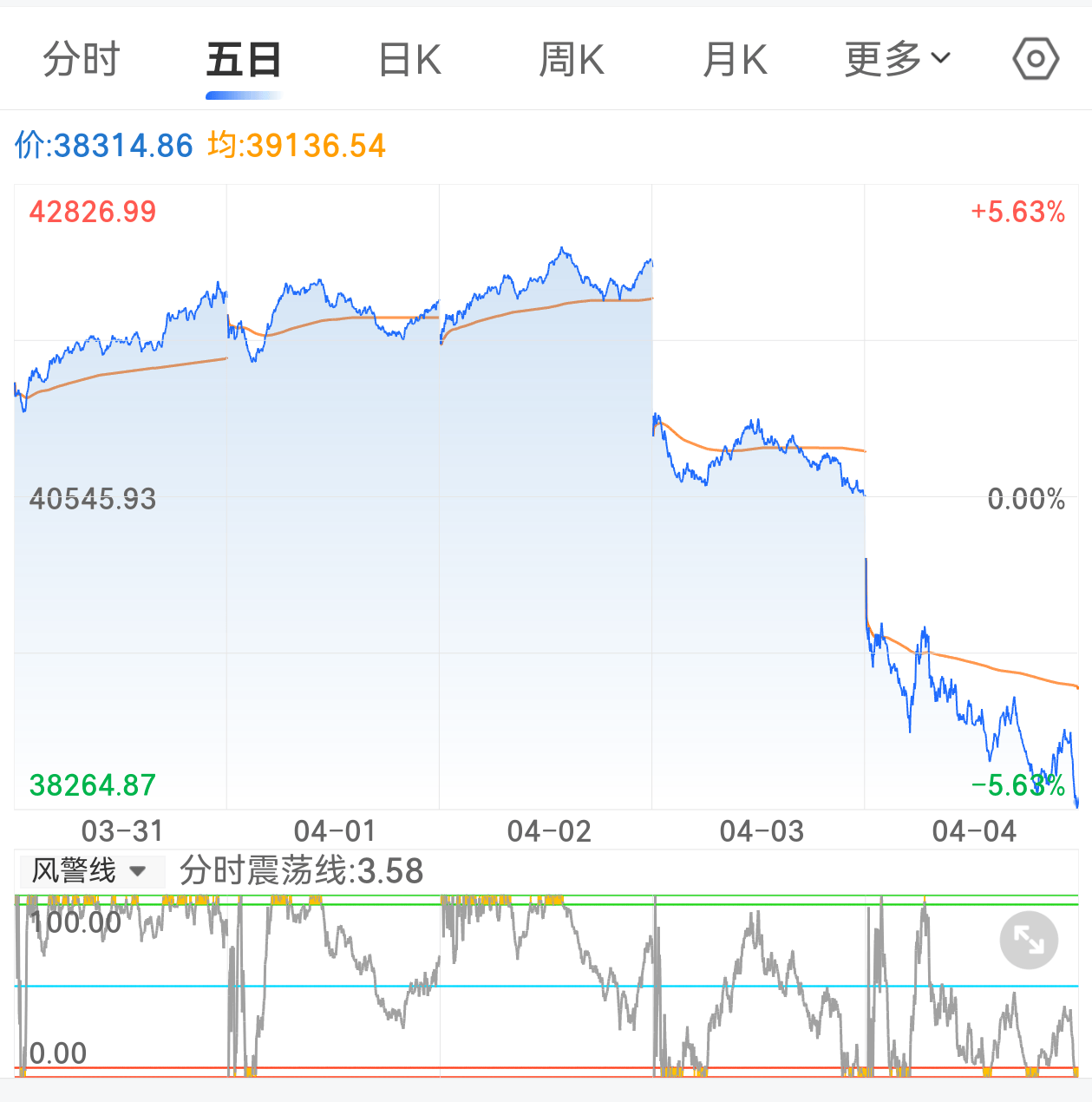The image size is (1092, 1102).
Task: Expand the chevron next to 更多
Action: [x=939, y=60]
